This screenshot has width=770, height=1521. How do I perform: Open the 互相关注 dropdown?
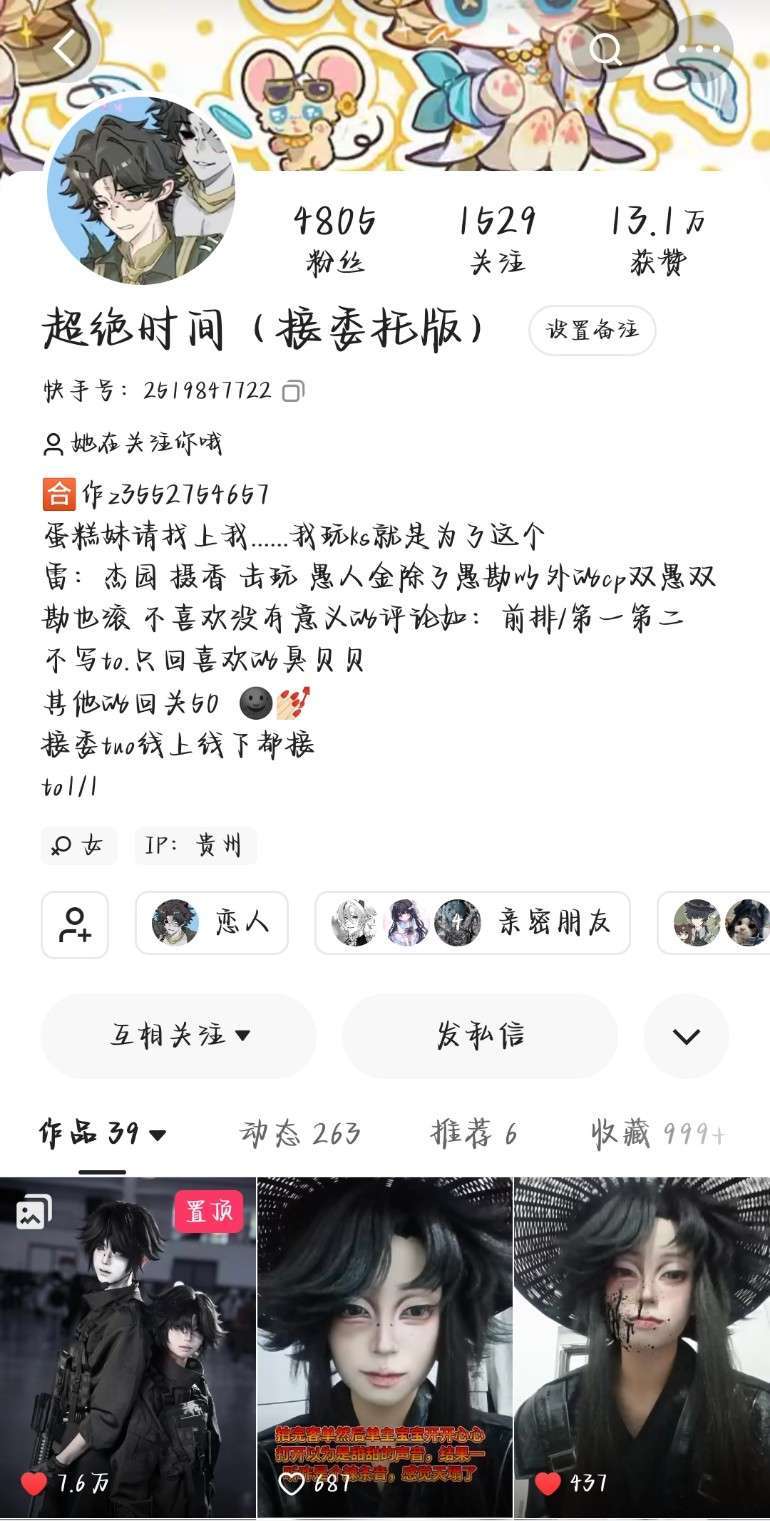179,1035
